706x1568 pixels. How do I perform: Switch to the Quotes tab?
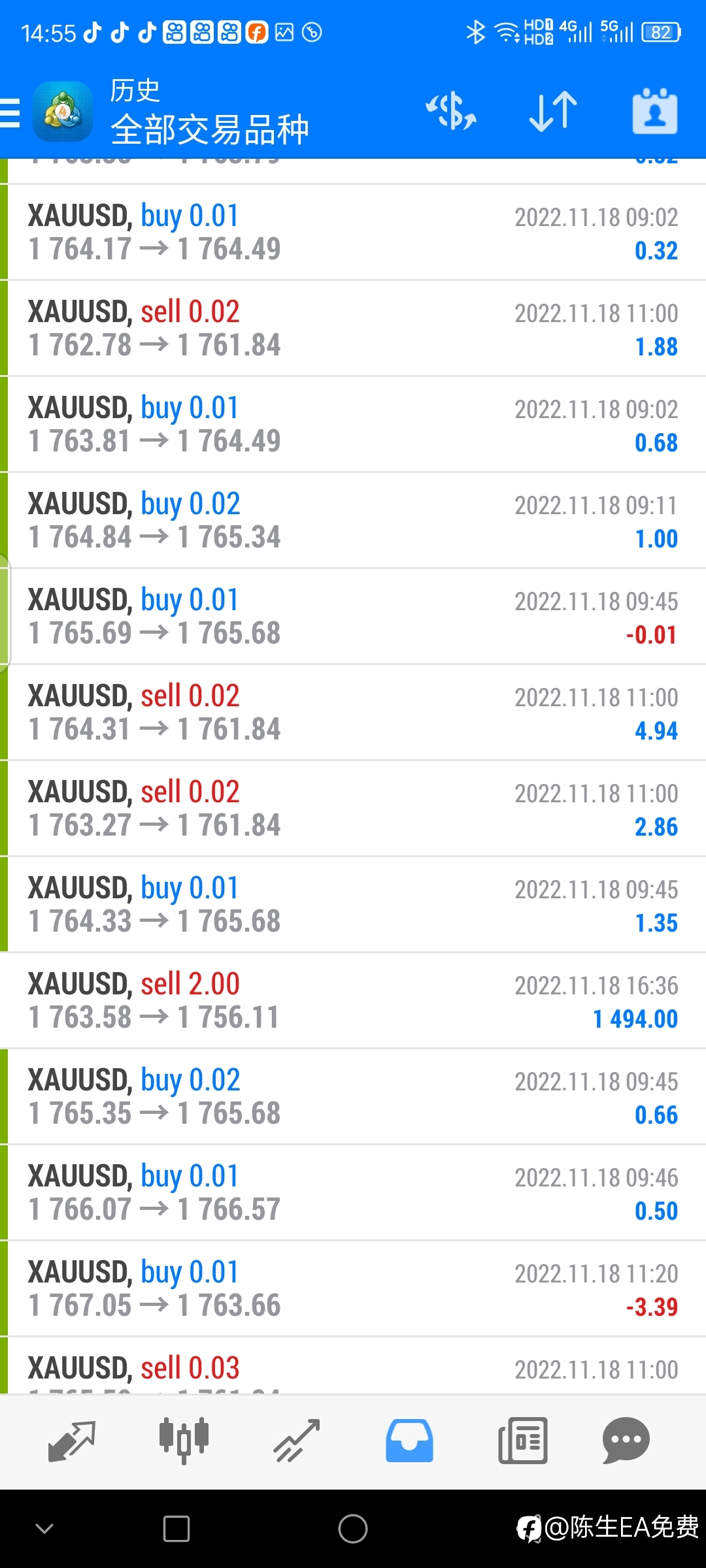point(72,1441)
